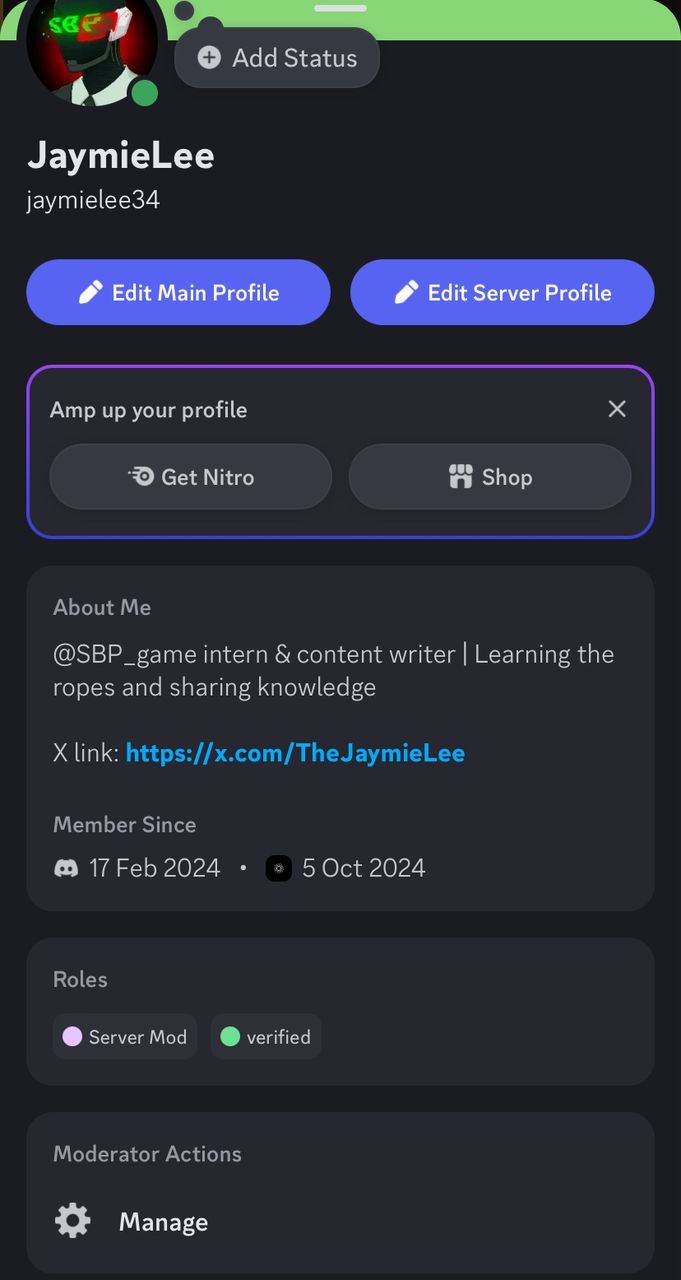Dismiss the Amp up your profile banner

617,409
